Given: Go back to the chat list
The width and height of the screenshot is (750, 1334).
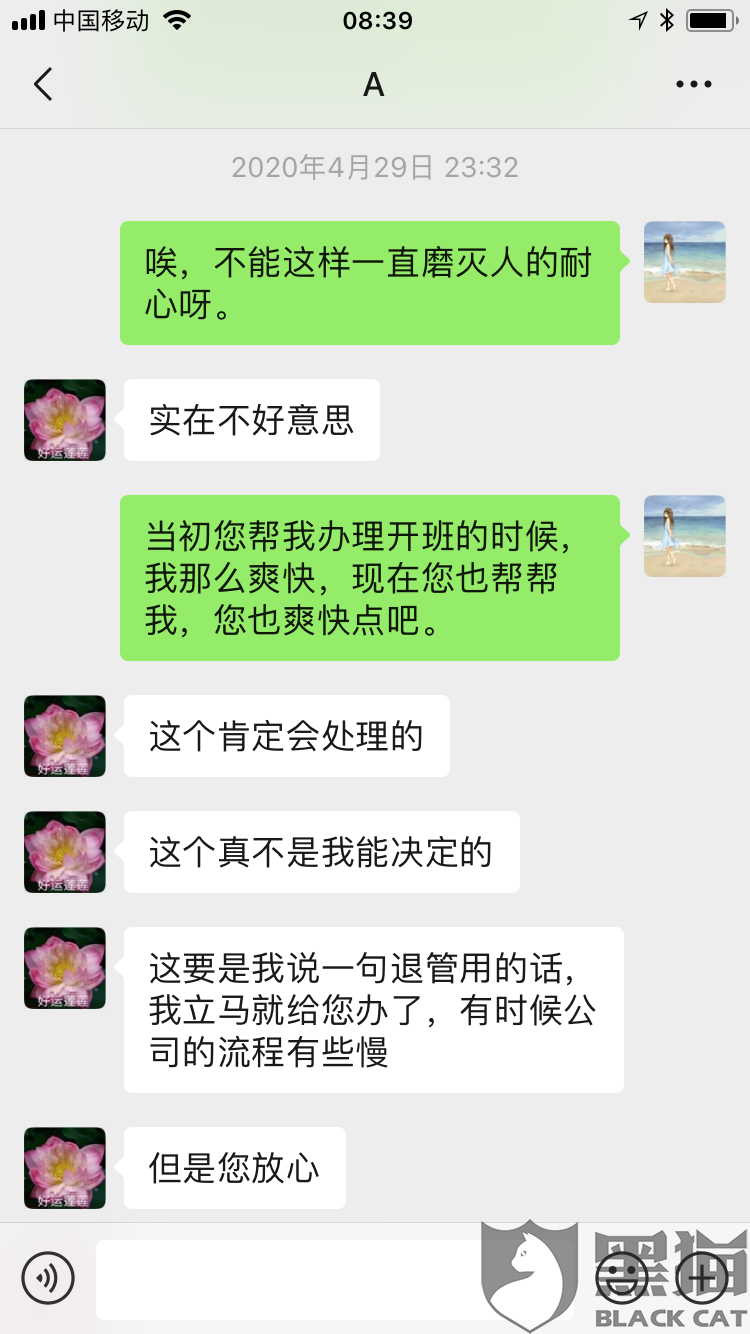Looking at the screenshot, I should pyautogui.click(x=43, y=85).
